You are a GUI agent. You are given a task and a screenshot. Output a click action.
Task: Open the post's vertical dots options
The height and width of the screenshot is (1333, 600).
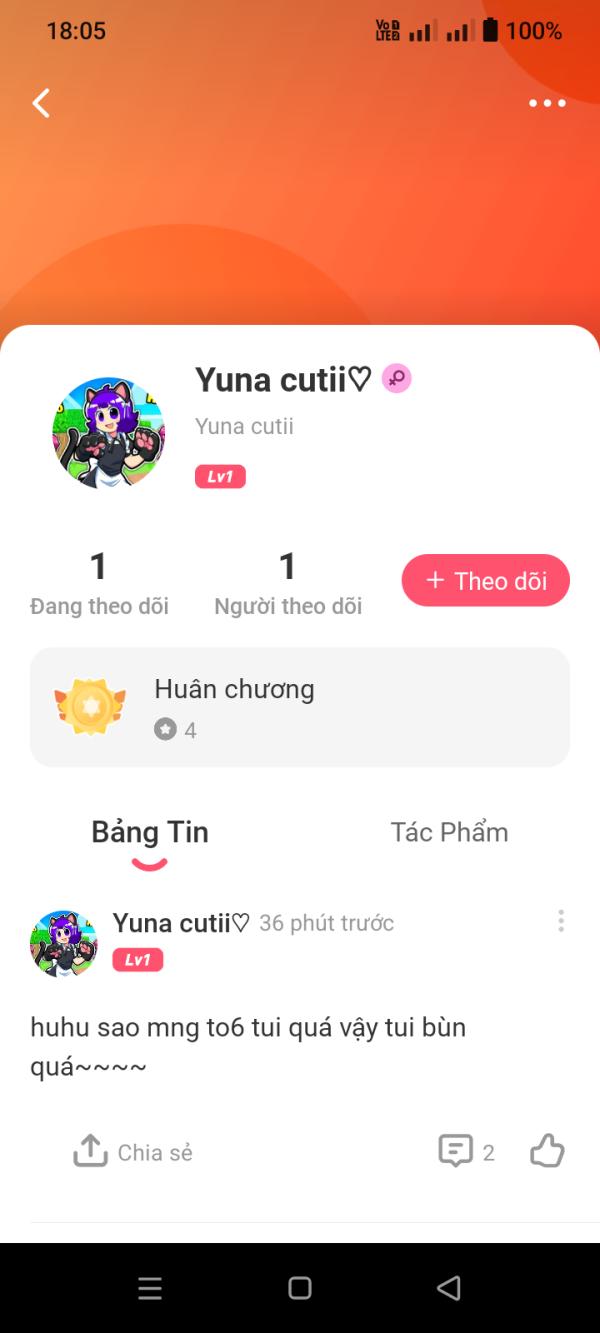point(561,921)
